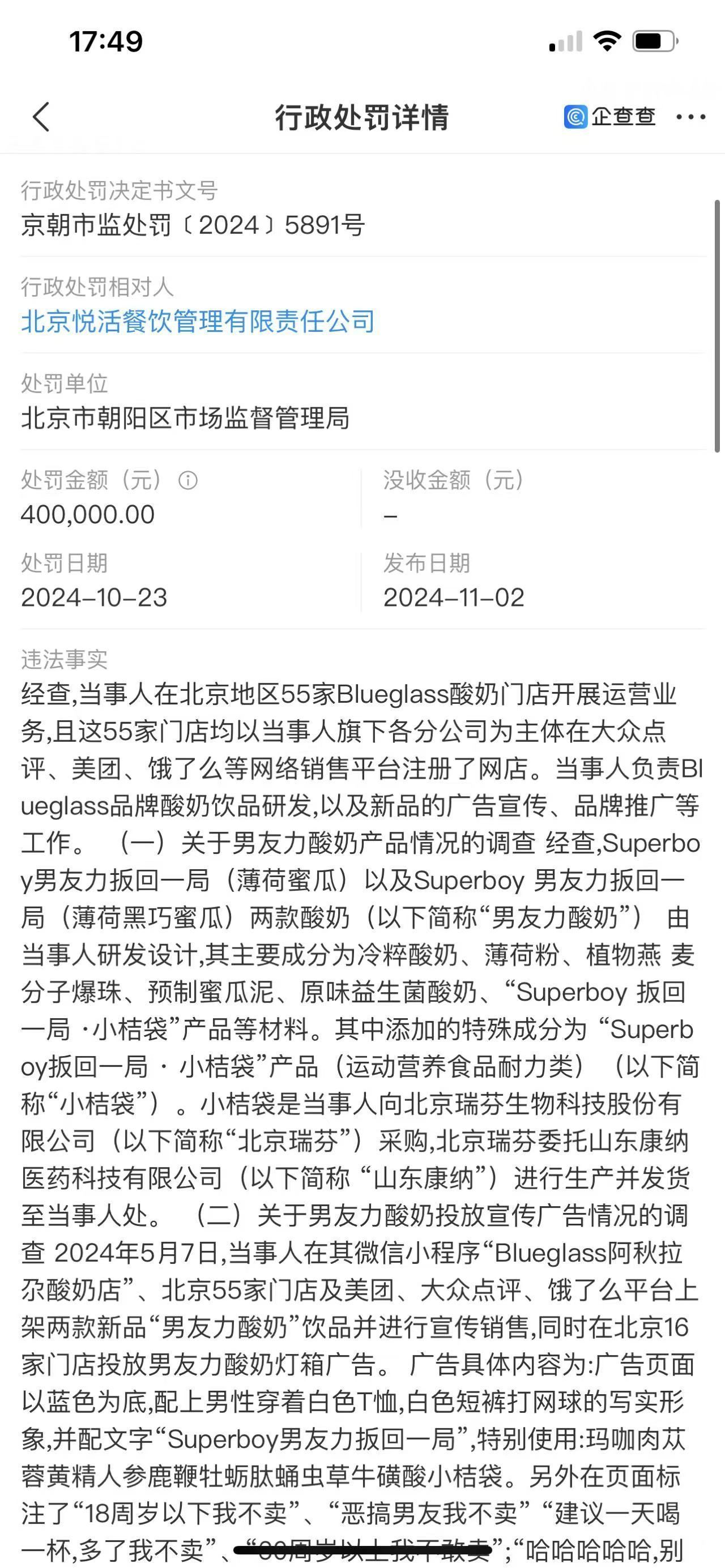Image resolution: width=725 pixels, height=1568 pixels.
Task: Open the three-dot overflow menu
Action: pos(691,117)
